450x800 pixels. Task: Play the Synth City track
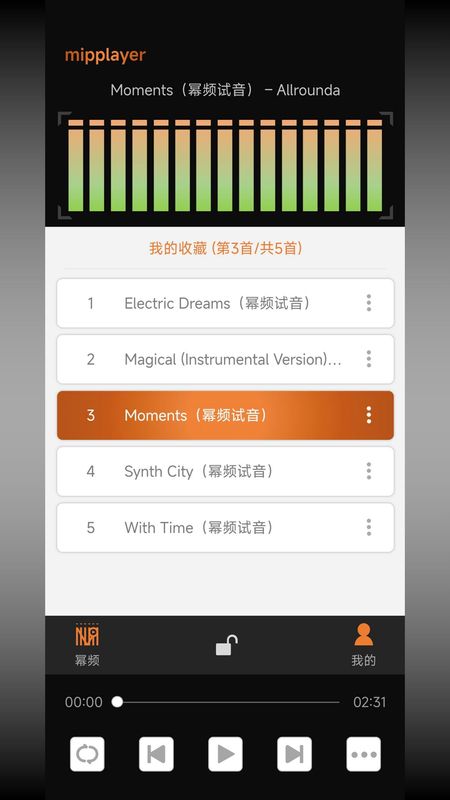[225, 471]
